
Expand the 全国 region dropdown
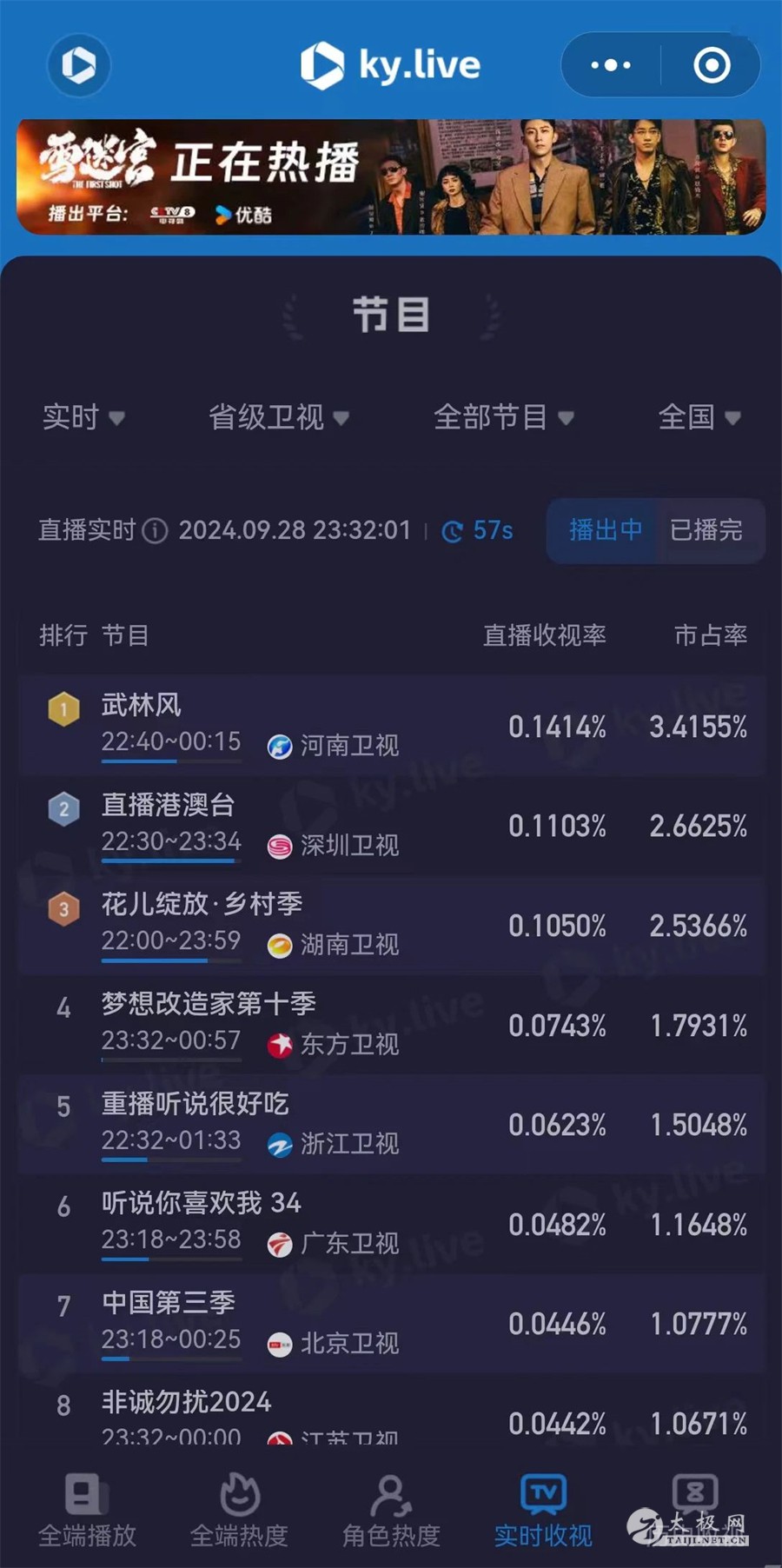tap(699, 417)
